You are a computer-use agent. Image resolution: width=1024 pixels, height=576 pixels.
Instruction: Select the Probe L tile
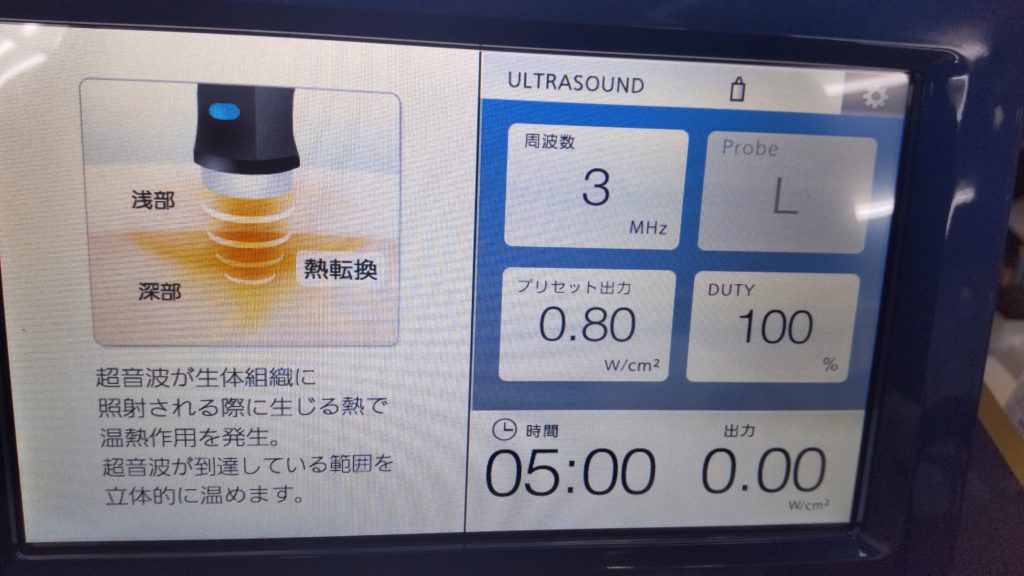point(786,193)
